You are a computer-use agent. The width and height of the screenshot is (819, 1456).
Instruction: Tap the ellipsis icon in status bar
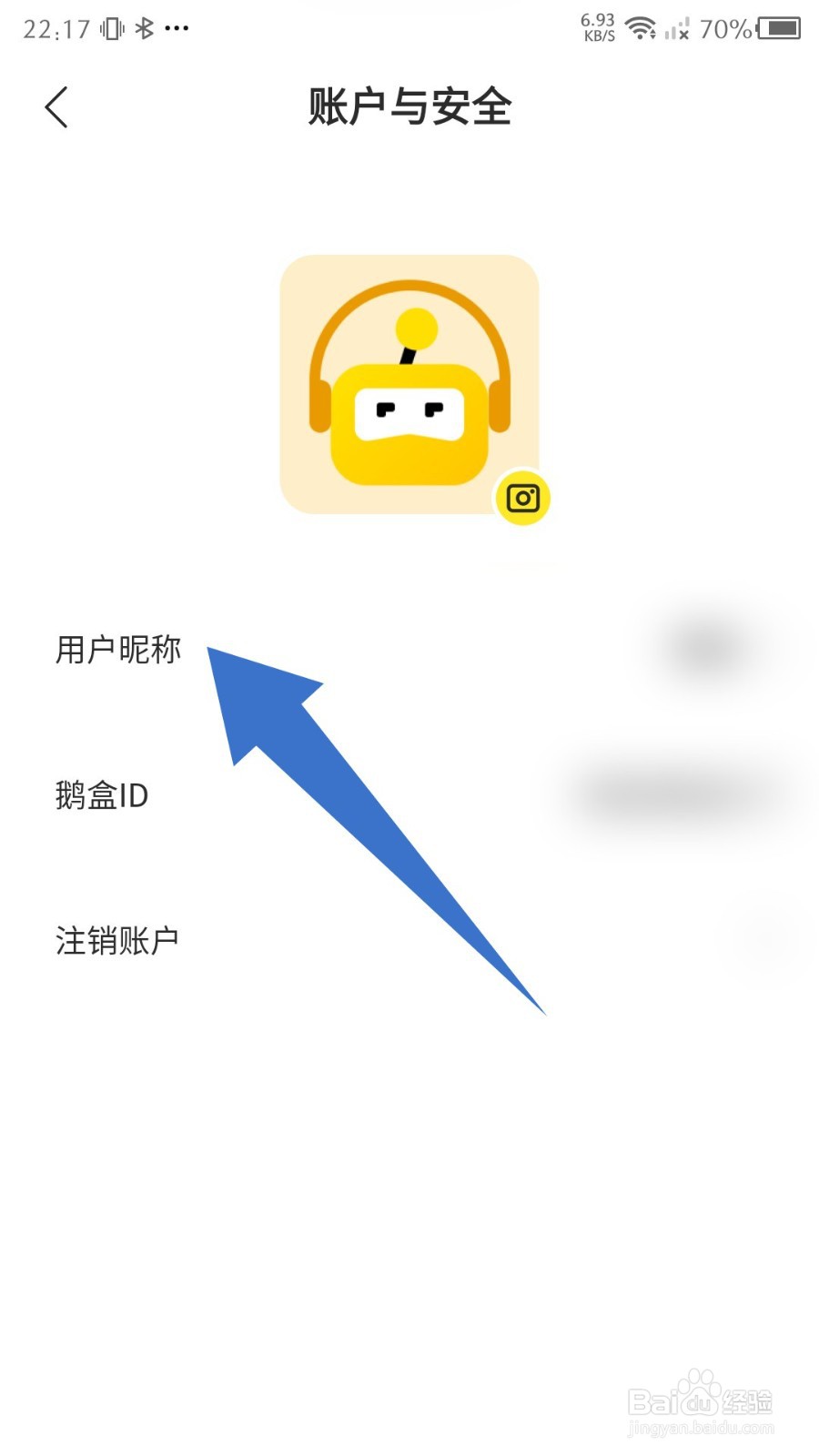pos(176,28)
